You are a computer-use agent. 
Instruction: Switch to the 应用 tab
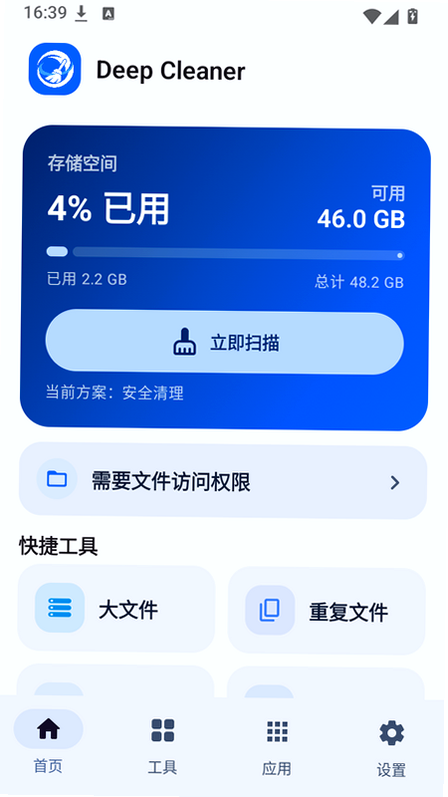tap(277, 746)
